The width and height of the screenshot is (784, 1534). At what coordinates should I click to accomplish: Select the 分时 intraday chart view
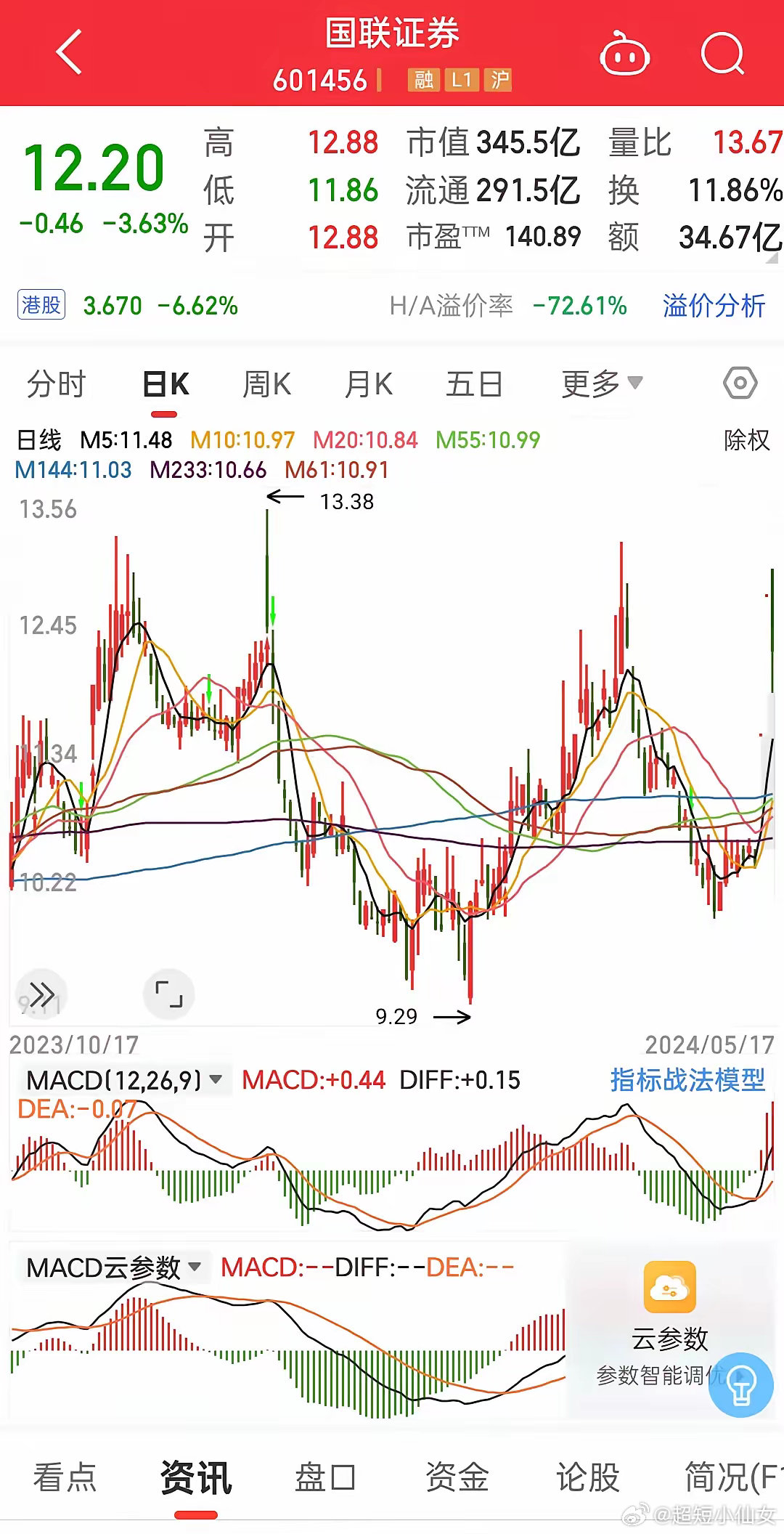click(x=58, y=384)
